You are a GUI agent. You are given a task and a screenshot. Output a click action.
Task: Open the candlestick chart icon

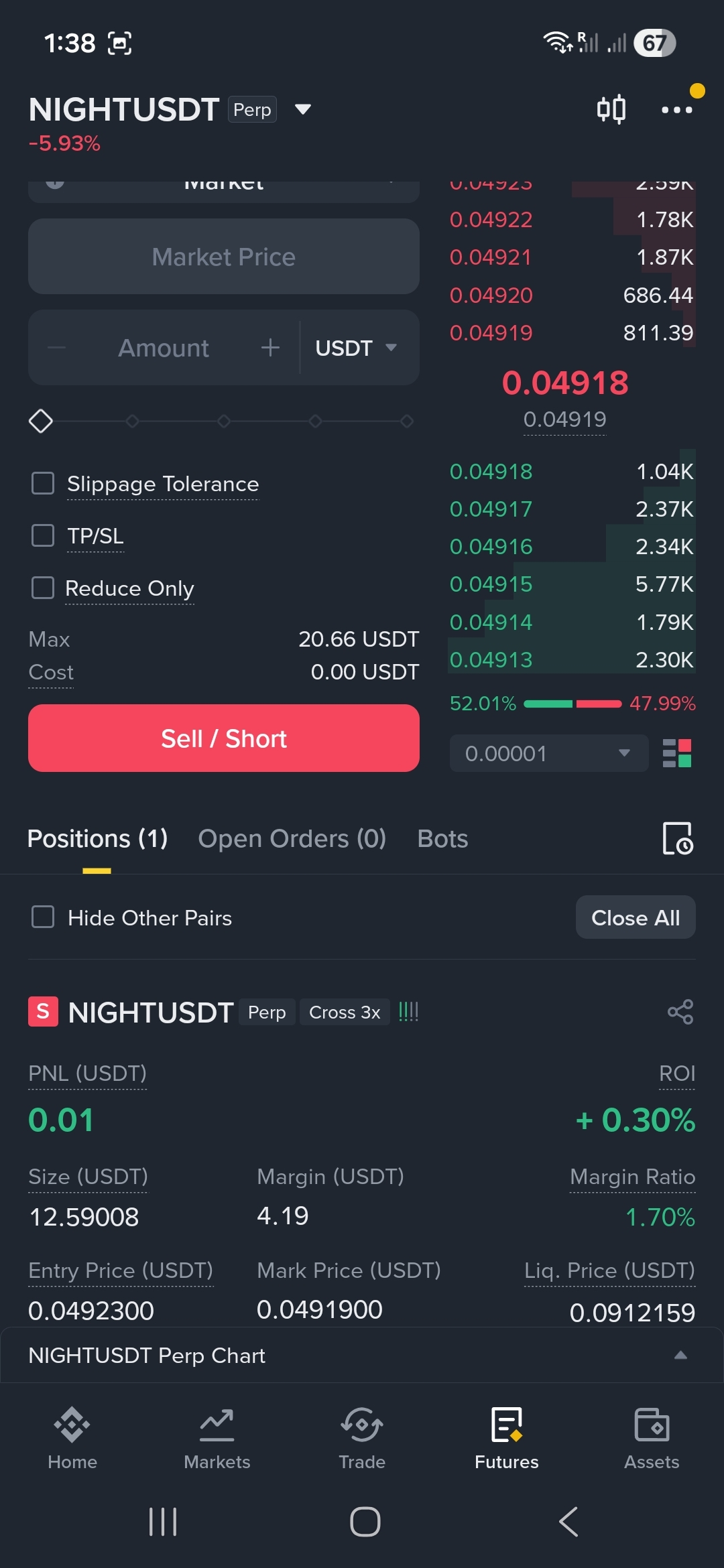[x=611, y=109]
